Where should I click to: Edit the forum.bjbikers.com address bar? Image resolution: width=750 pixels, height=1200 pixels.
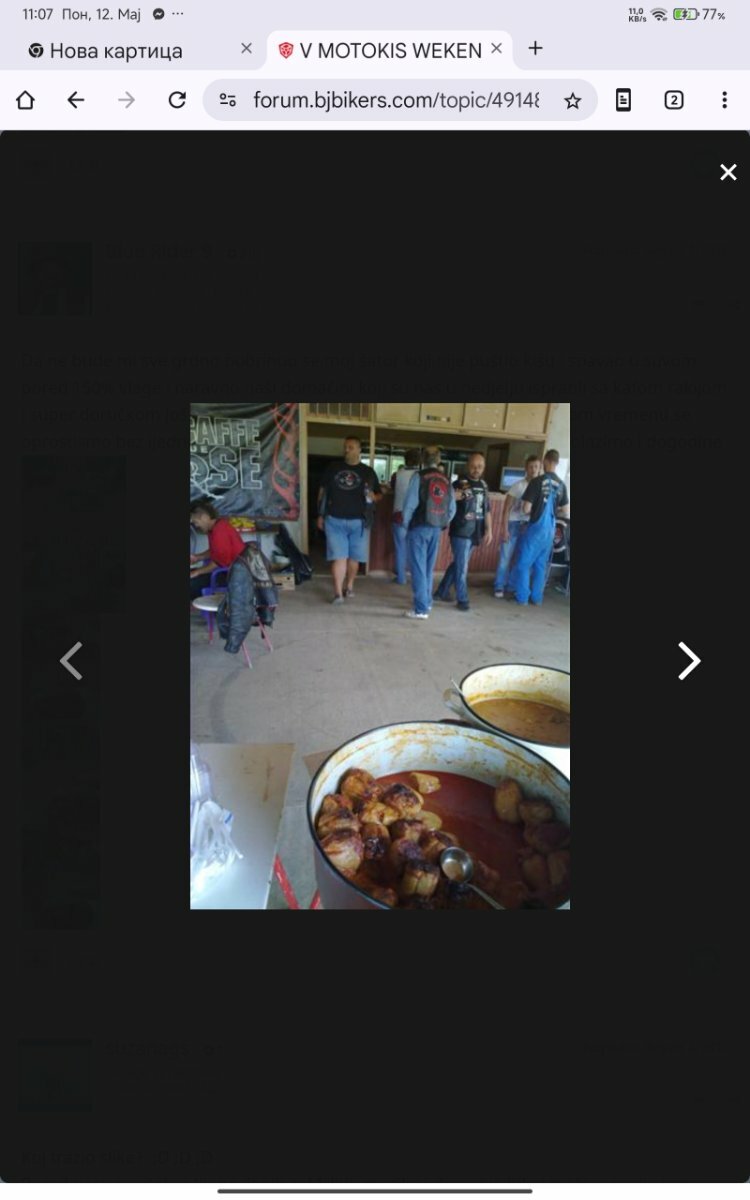point(396,100)
